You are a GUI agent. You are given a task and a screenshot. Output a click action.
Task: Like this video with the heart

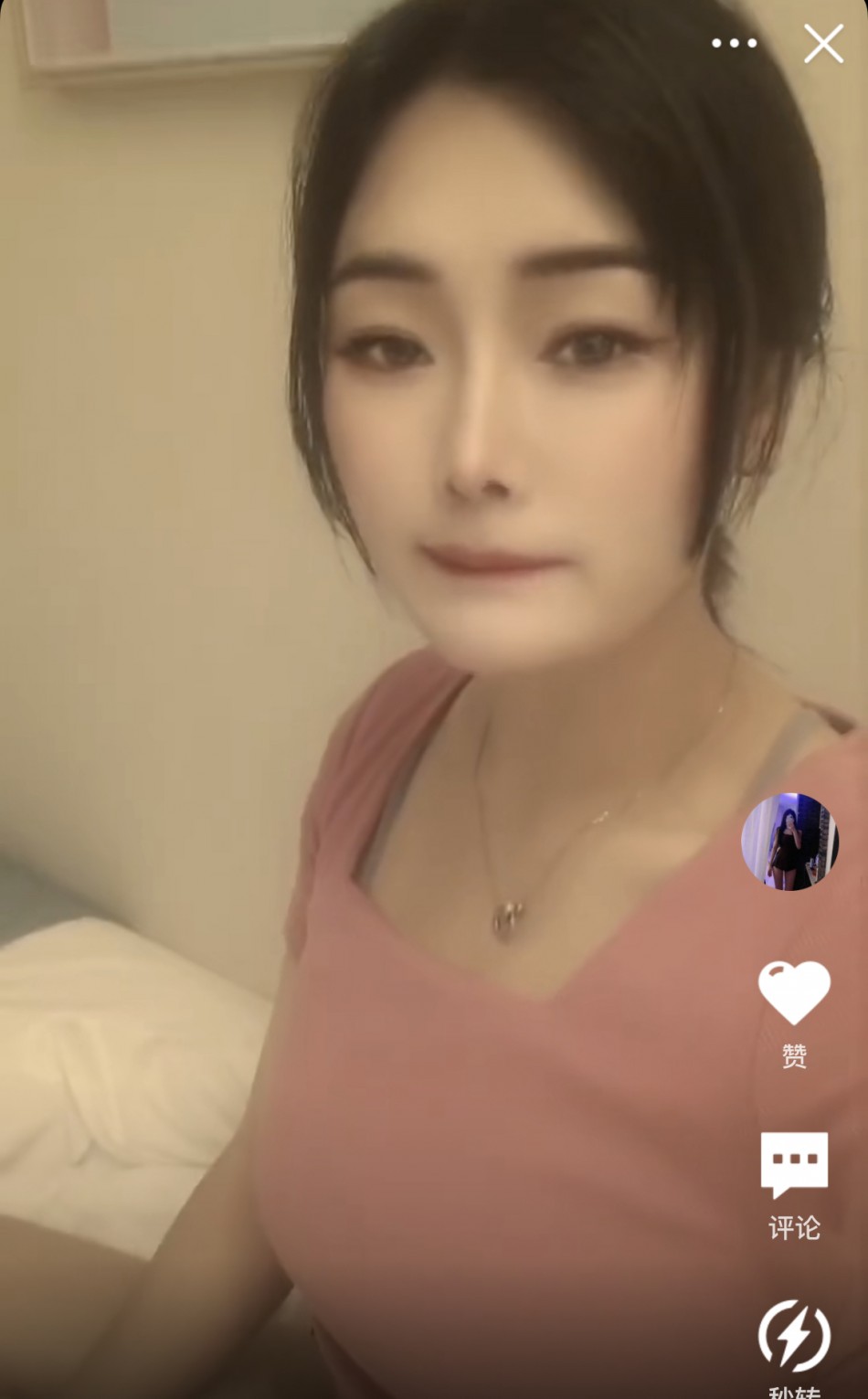(x=794, y=993)
